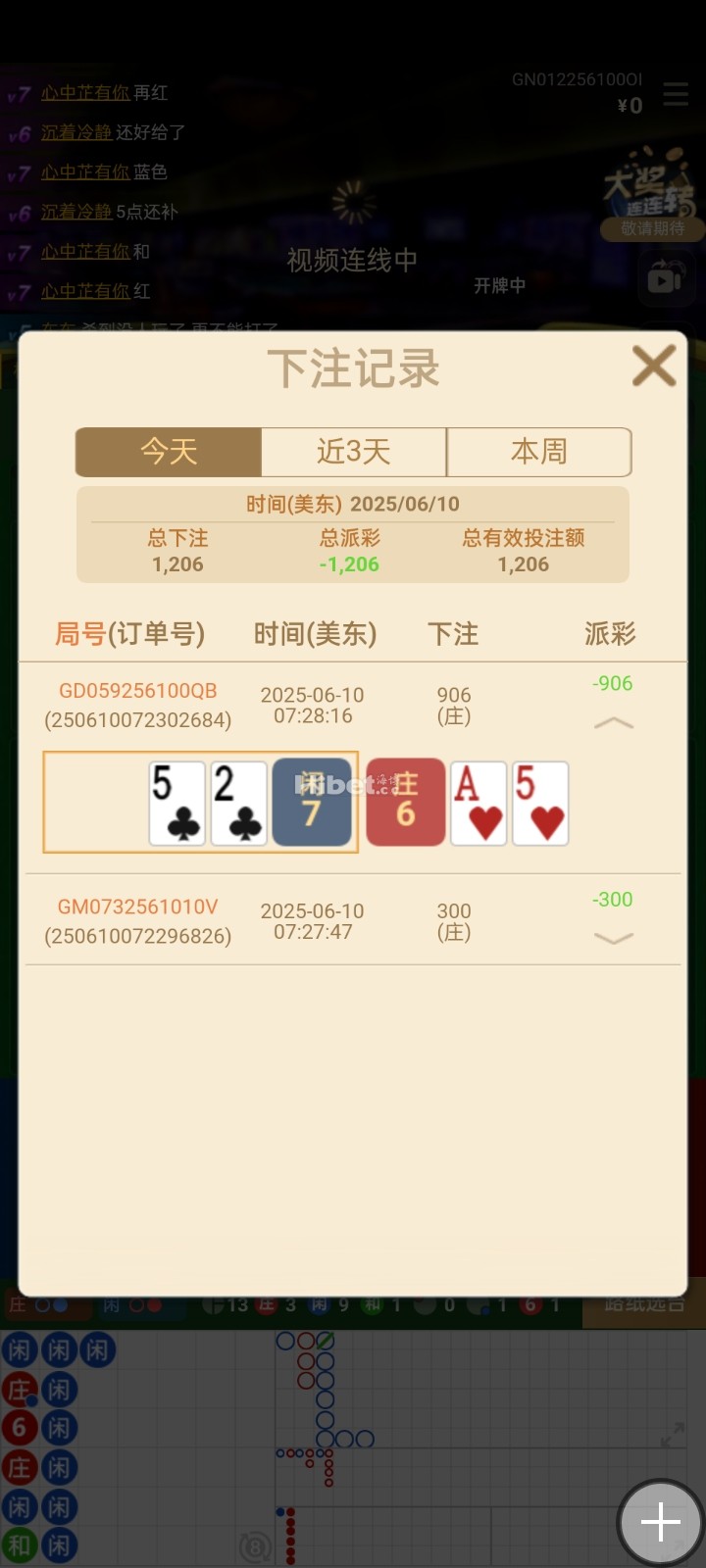
Task: Switch to the 近3天 tab
Action: click(353, 452)
